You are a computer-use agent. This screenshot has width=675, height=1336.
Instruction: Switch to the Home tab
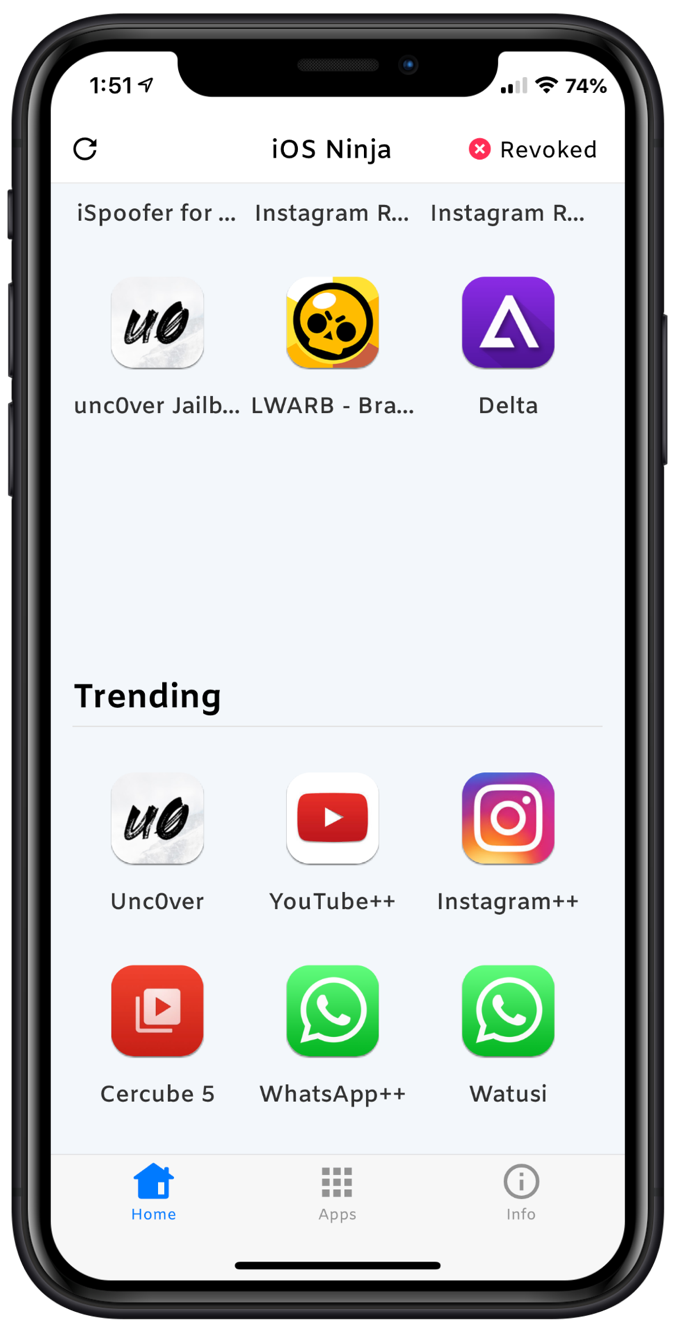click(x=154, y=1192)
